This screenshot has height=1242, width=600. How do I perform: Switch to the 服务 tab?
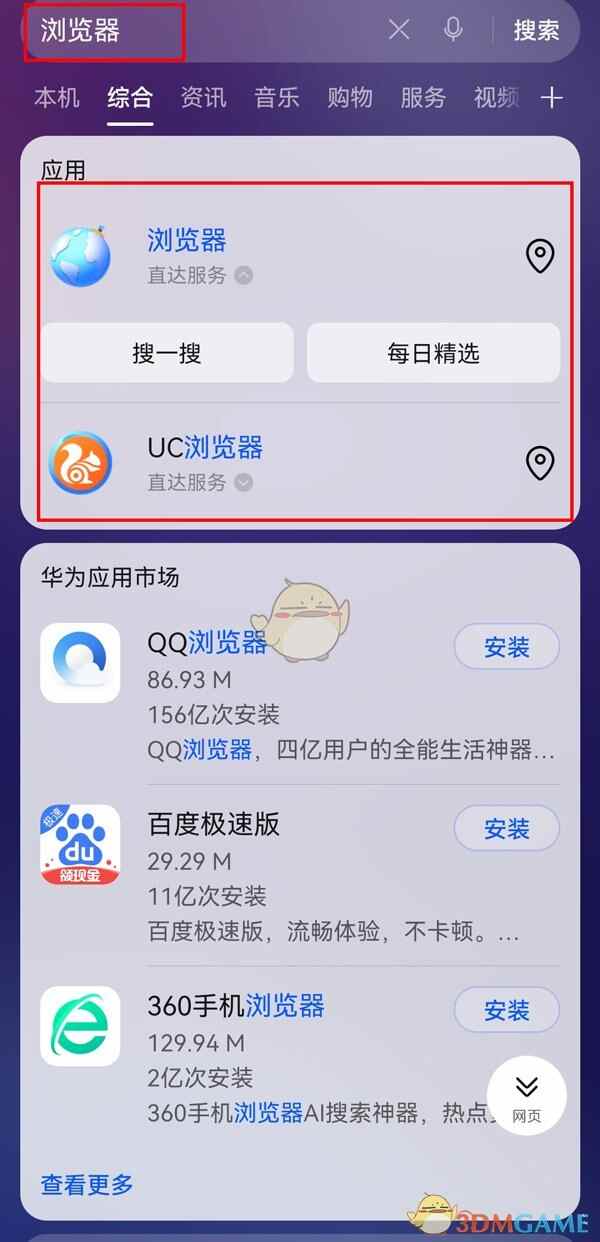(x=423, y=97)
